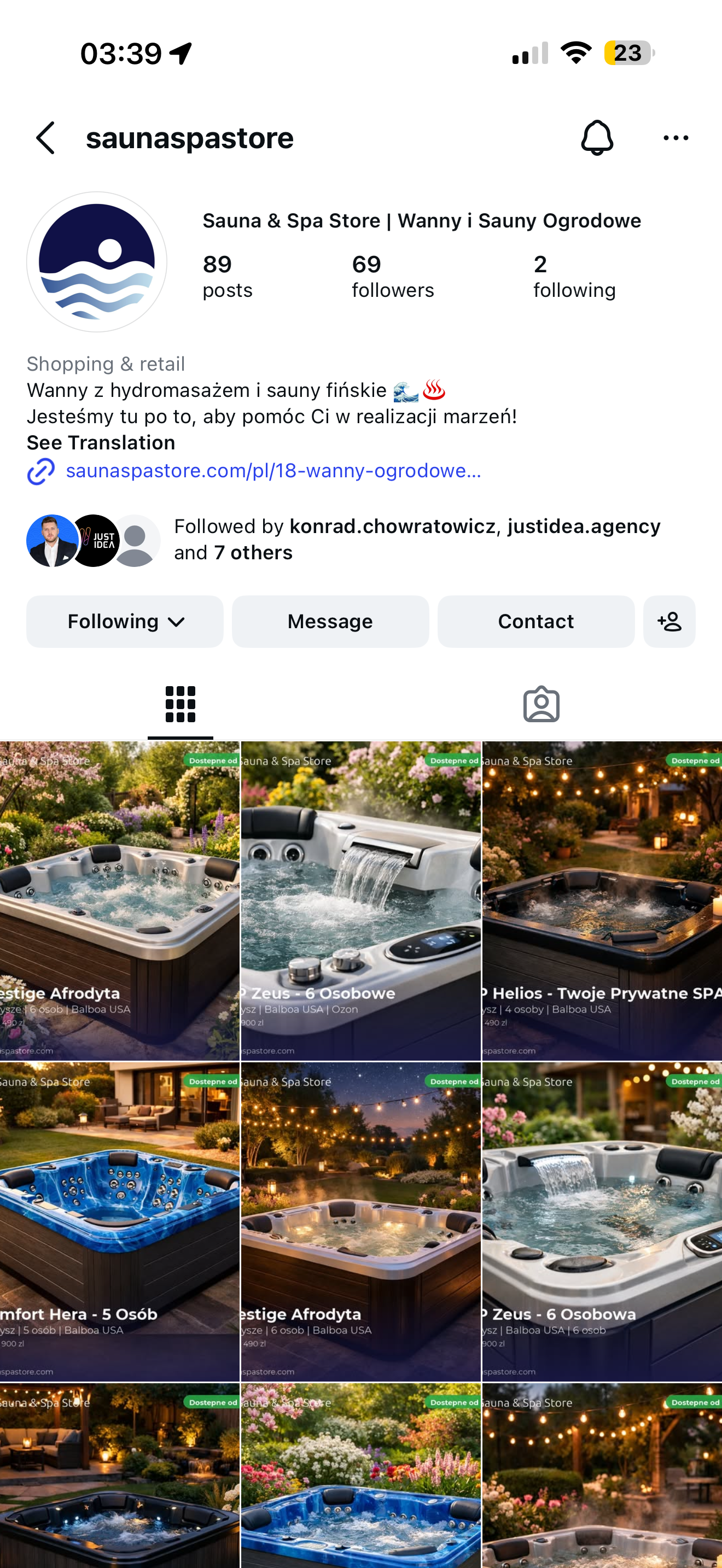This screenshot has height=1568, width=722.
Task: Open the Comfort Hera - 5 Osób post
Action: (x=119, y=1222)
